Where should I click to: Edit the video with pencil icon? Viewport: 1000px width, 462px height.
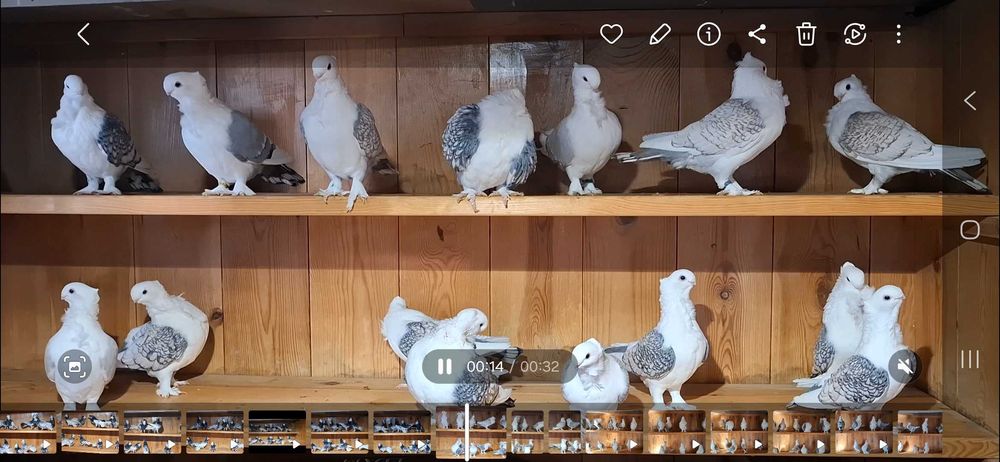coord(660,34)
